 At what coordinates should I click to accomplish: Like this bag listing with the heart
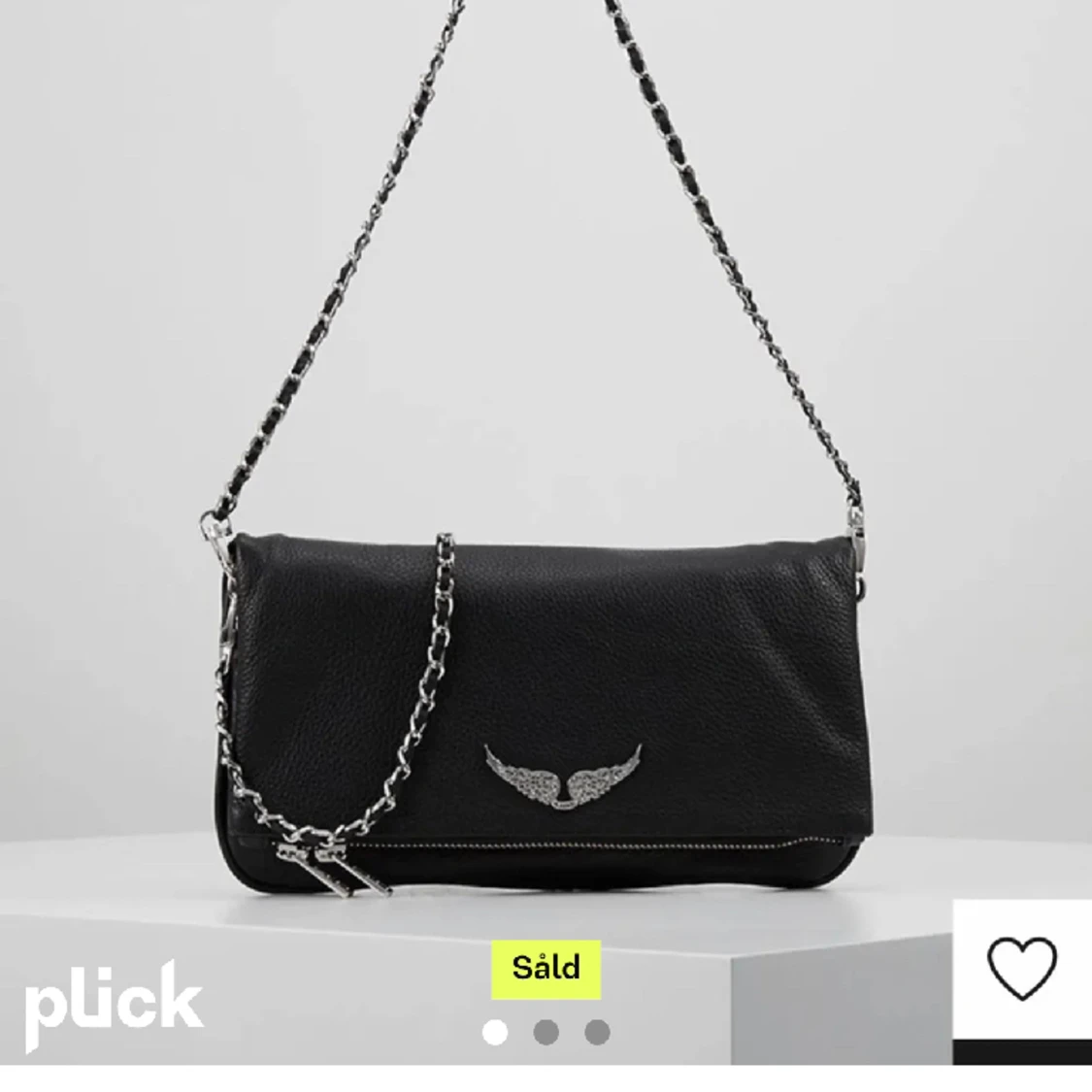[x=1021, y=970]
